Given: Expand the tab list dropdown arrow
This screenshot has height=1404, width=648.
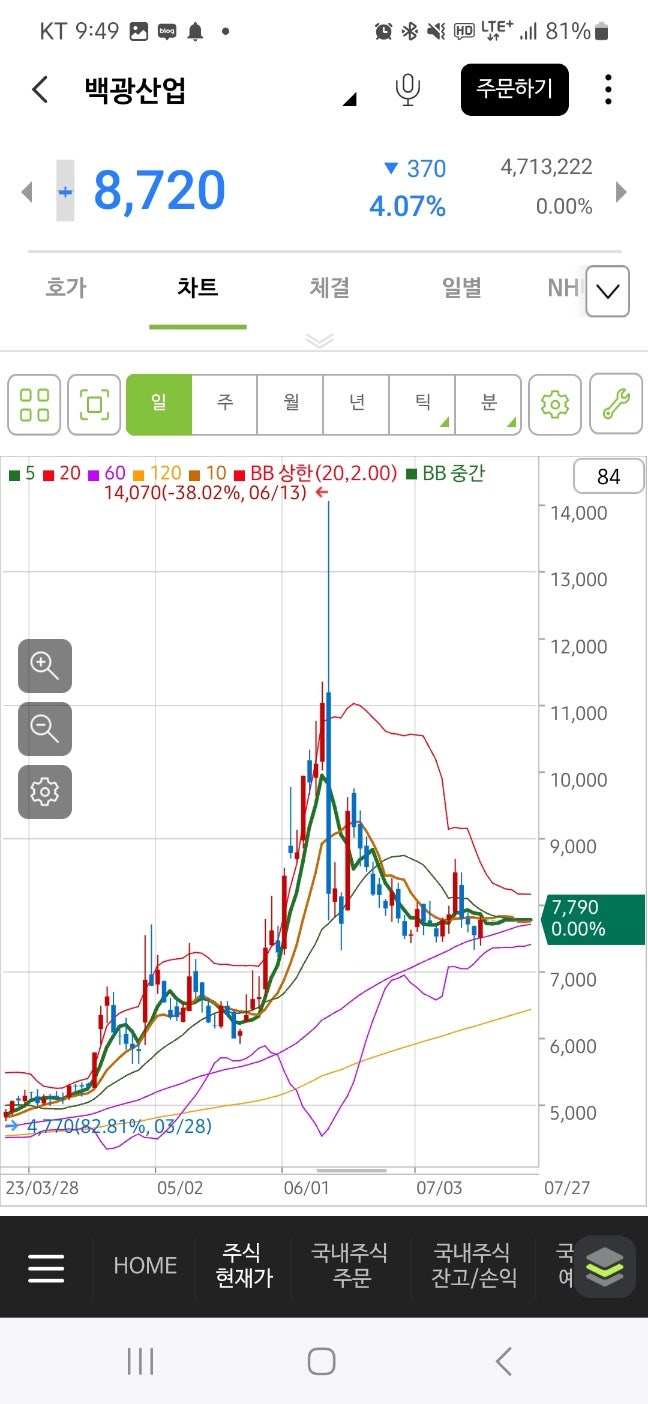Looking at the screenshot, I should point(607,292).
